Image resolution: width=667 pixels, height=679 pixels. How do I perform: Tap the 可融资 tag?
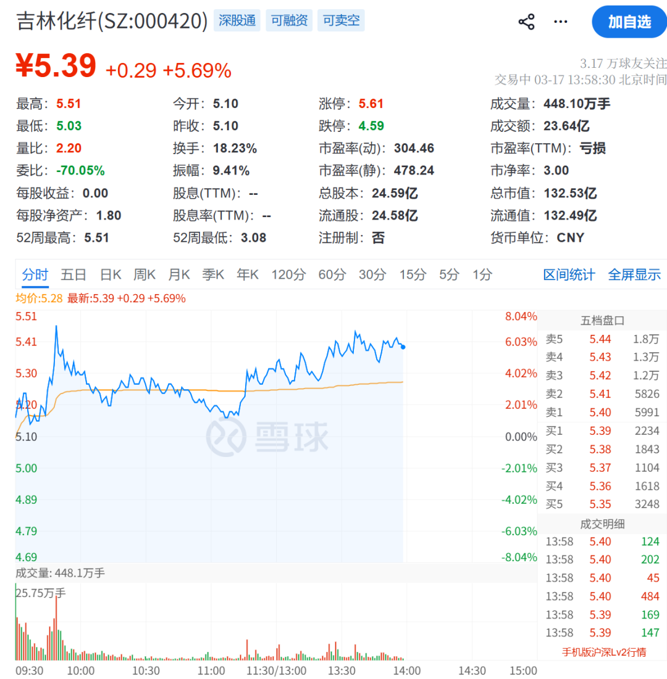pyautogui.click(x=289, y=20)
